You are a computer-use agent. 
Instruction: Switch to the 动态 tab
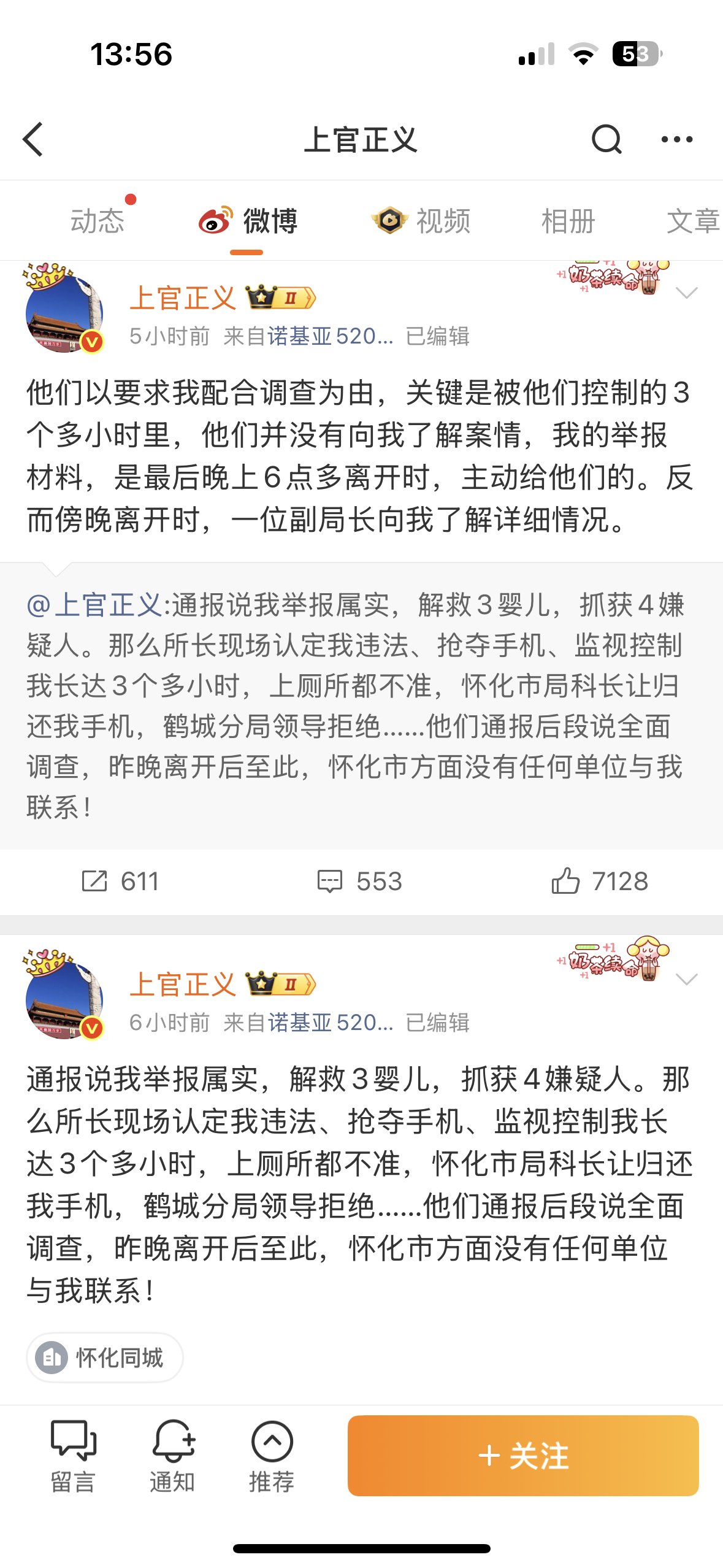[97, 221]
